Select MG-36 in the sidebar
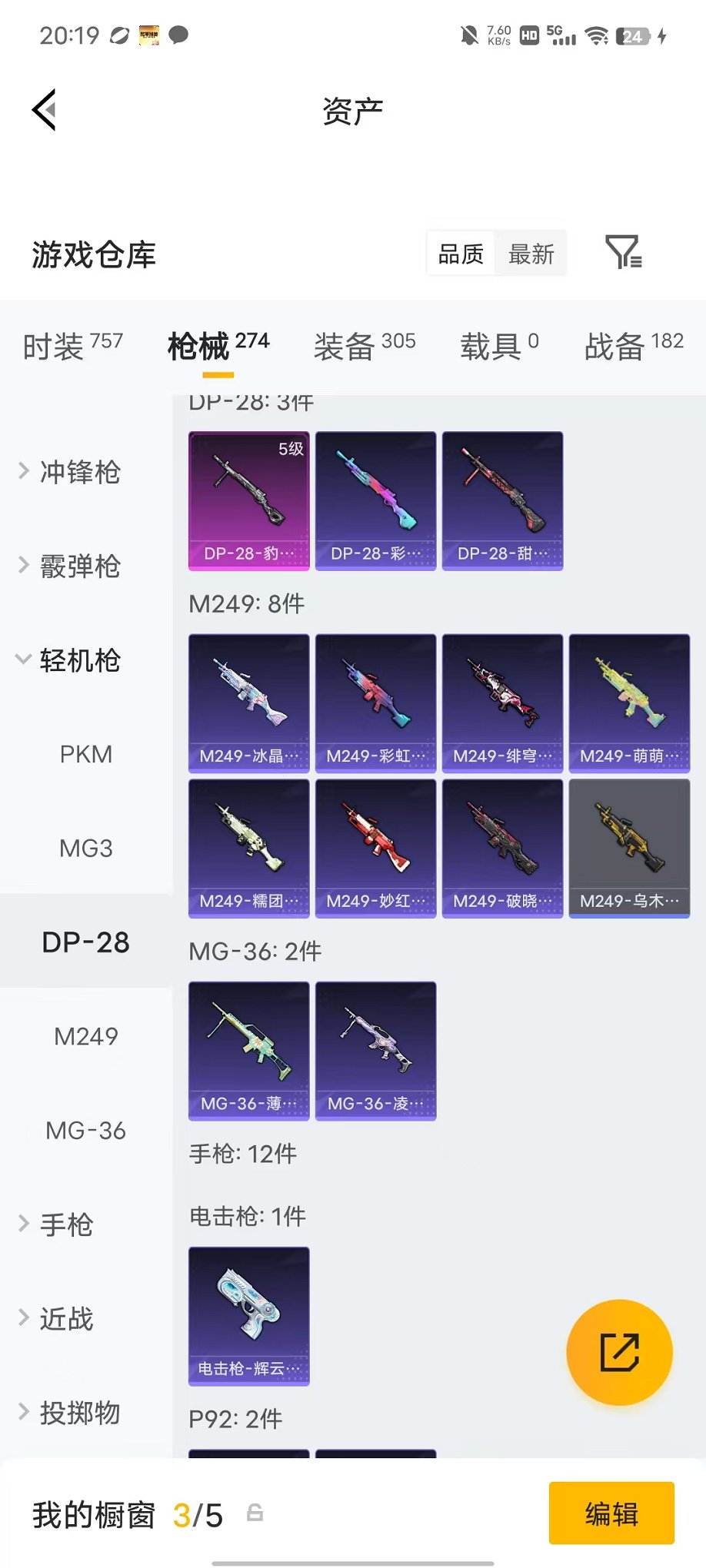This screenshot has height=1568, width=706. click(x=86, y=1130)
